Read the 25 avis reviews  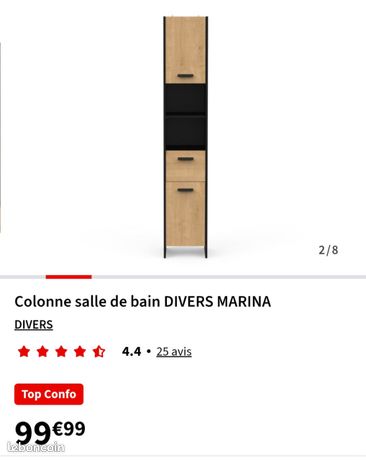pos(174,351)
